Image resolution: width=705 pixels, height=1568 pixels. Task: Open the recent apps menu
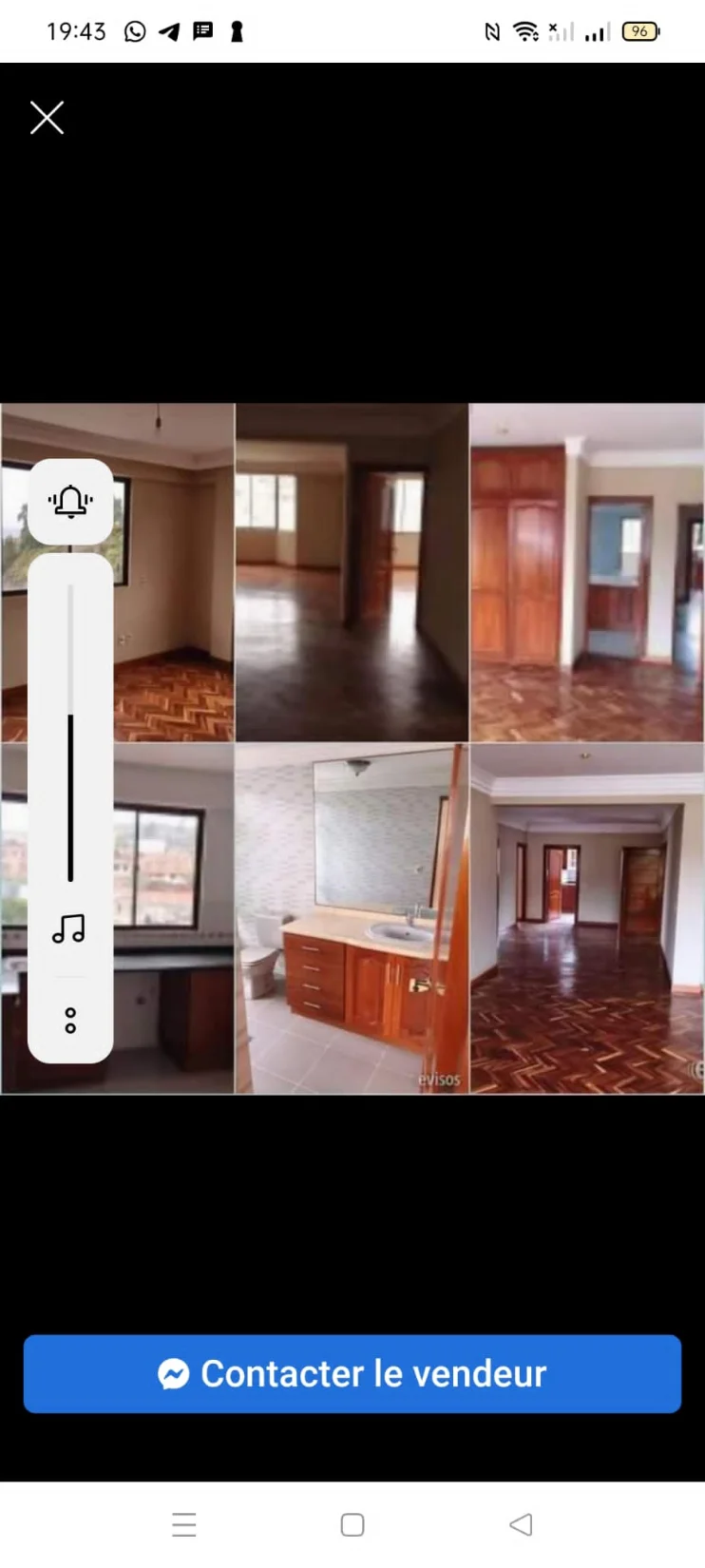(x=184, y=1524)
